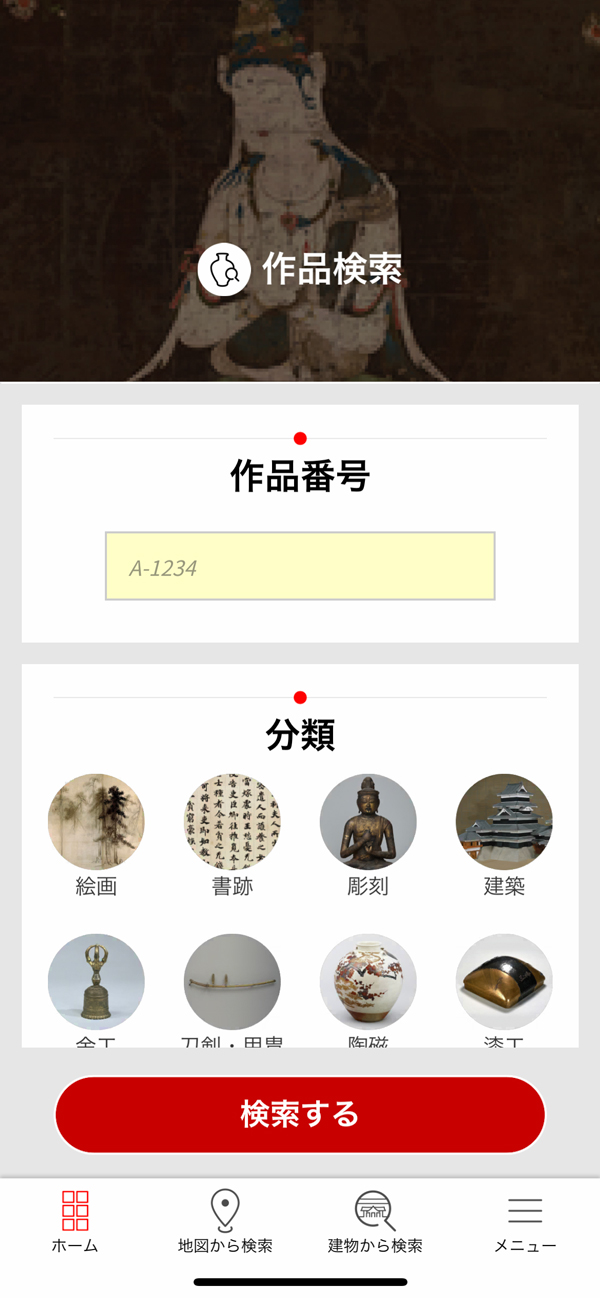The width and height of the screenshot is (600, 1298).
Task: Pick the 陶磁 vase category
Action: (x=368, y=982)
